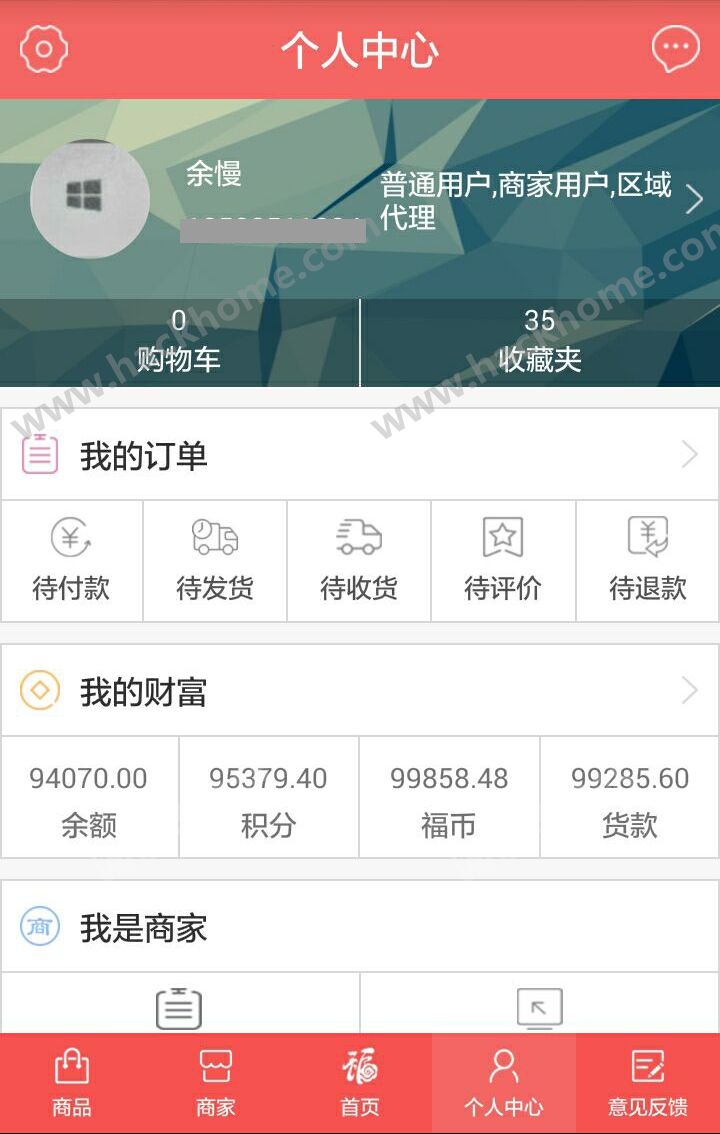720x1134 pixels.
Task: View 待退款 orders
Action: tap(648, 561)
